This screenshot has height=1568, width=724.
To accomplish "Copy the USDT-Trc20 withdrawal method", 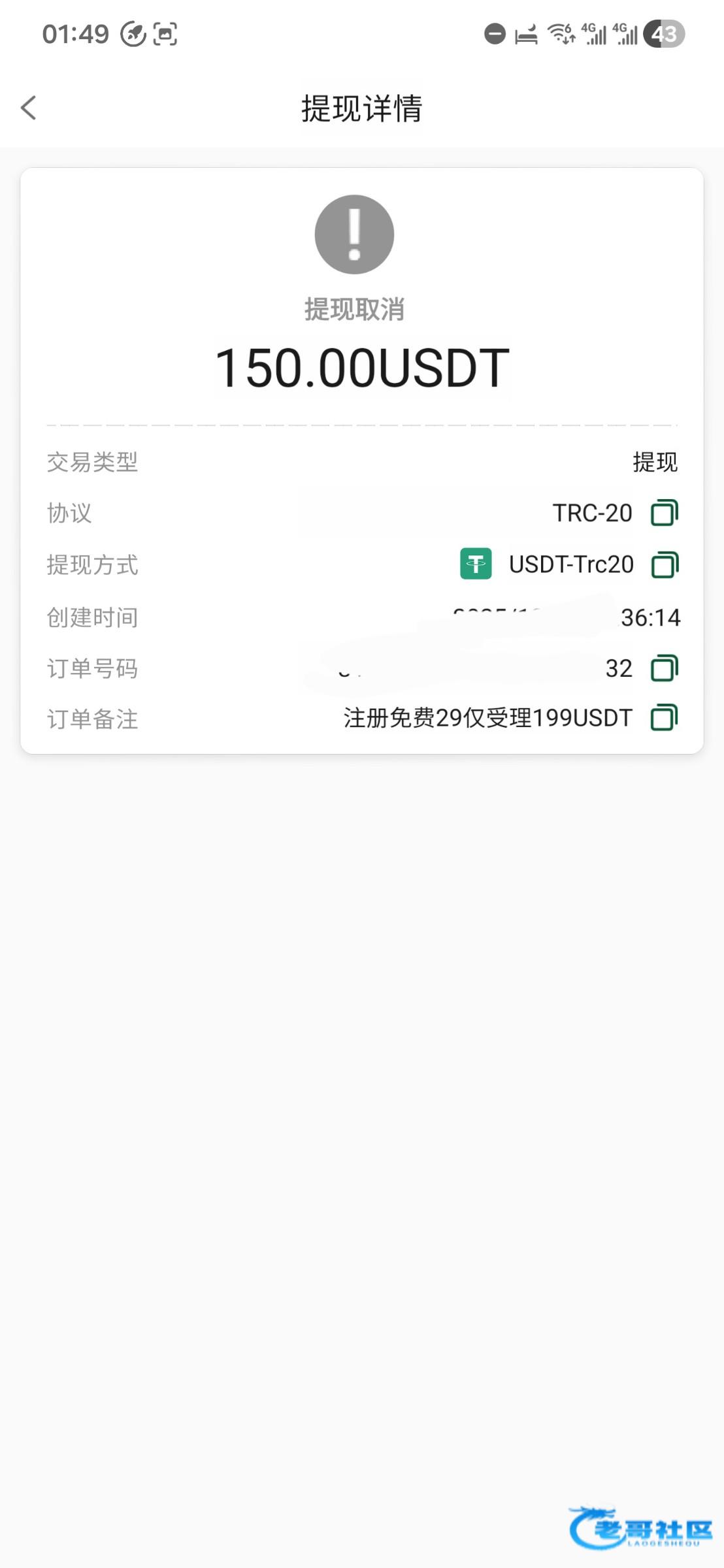I will click(665, 564).
